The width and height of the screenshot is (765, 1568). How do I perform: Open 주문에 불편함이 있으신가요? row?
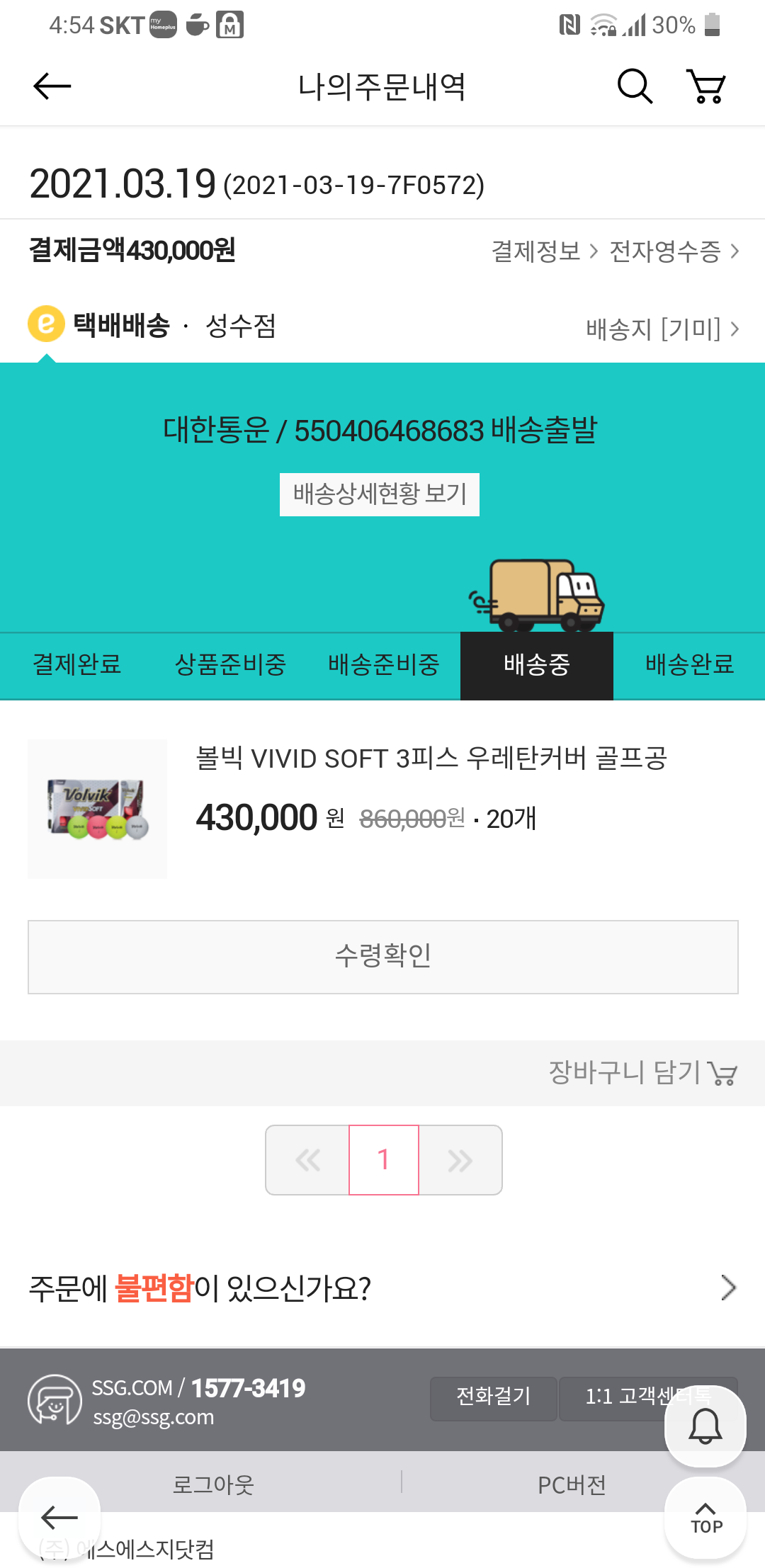tap(382, 1288)
